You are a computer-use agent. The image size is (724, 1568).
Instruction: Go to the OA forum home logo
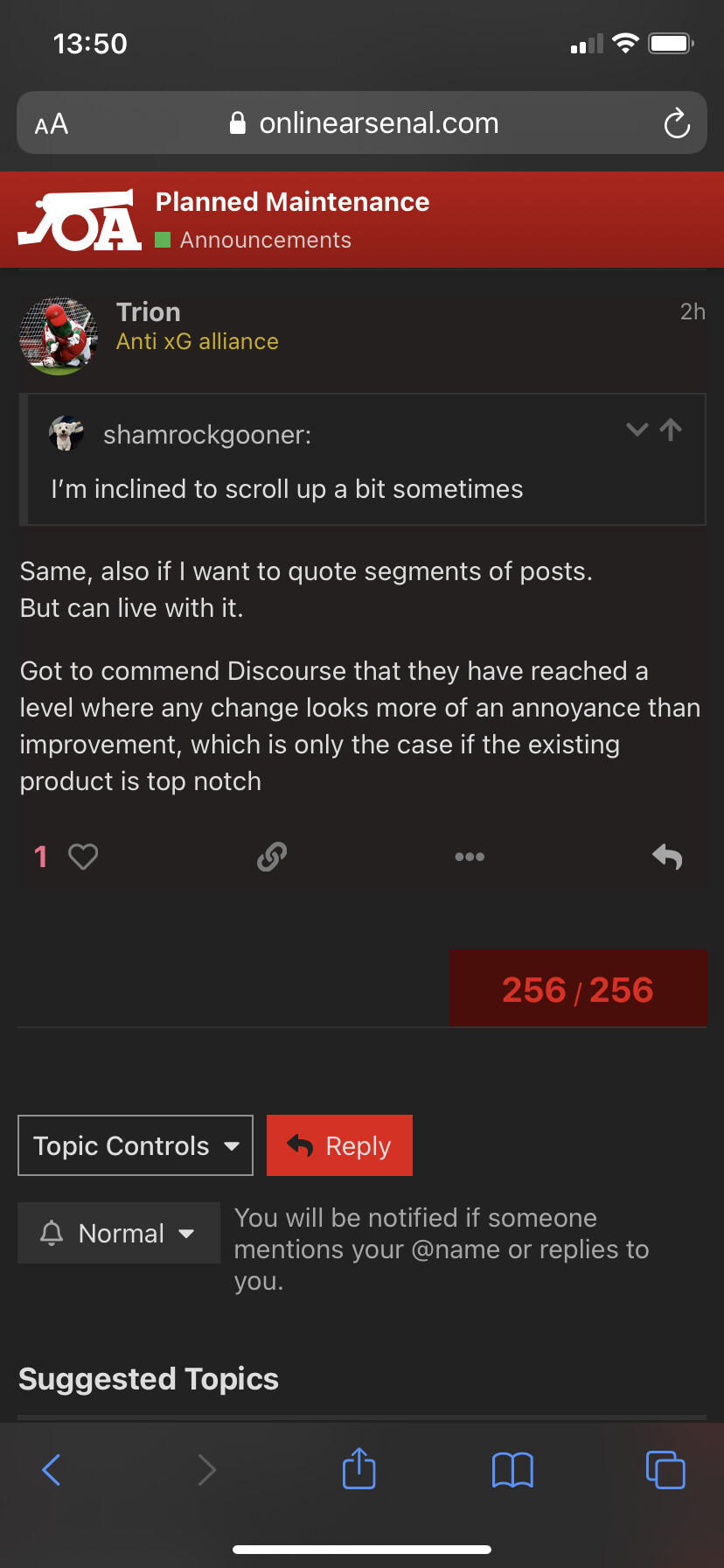click(80, 220)
